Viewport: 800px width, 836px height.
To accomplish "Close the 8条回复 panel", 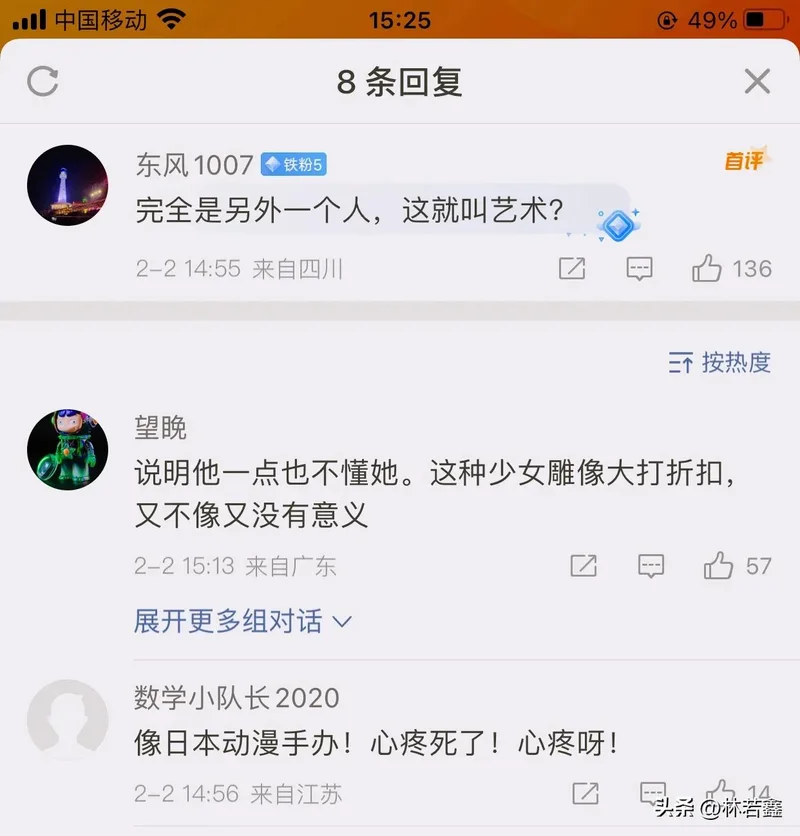I will click(757, 81).
